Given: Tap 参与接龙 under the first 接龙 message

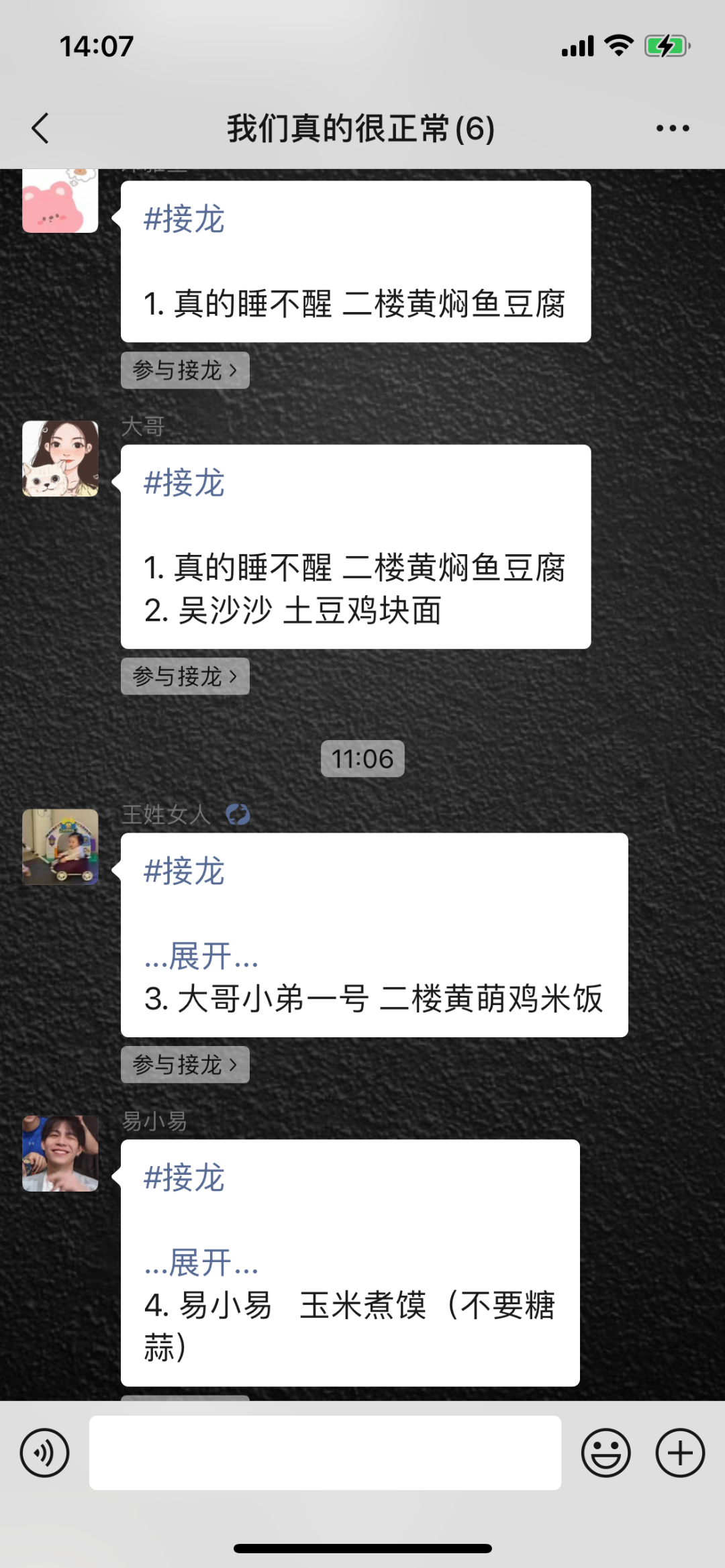Looking at the screenshot, I should 185,370.
